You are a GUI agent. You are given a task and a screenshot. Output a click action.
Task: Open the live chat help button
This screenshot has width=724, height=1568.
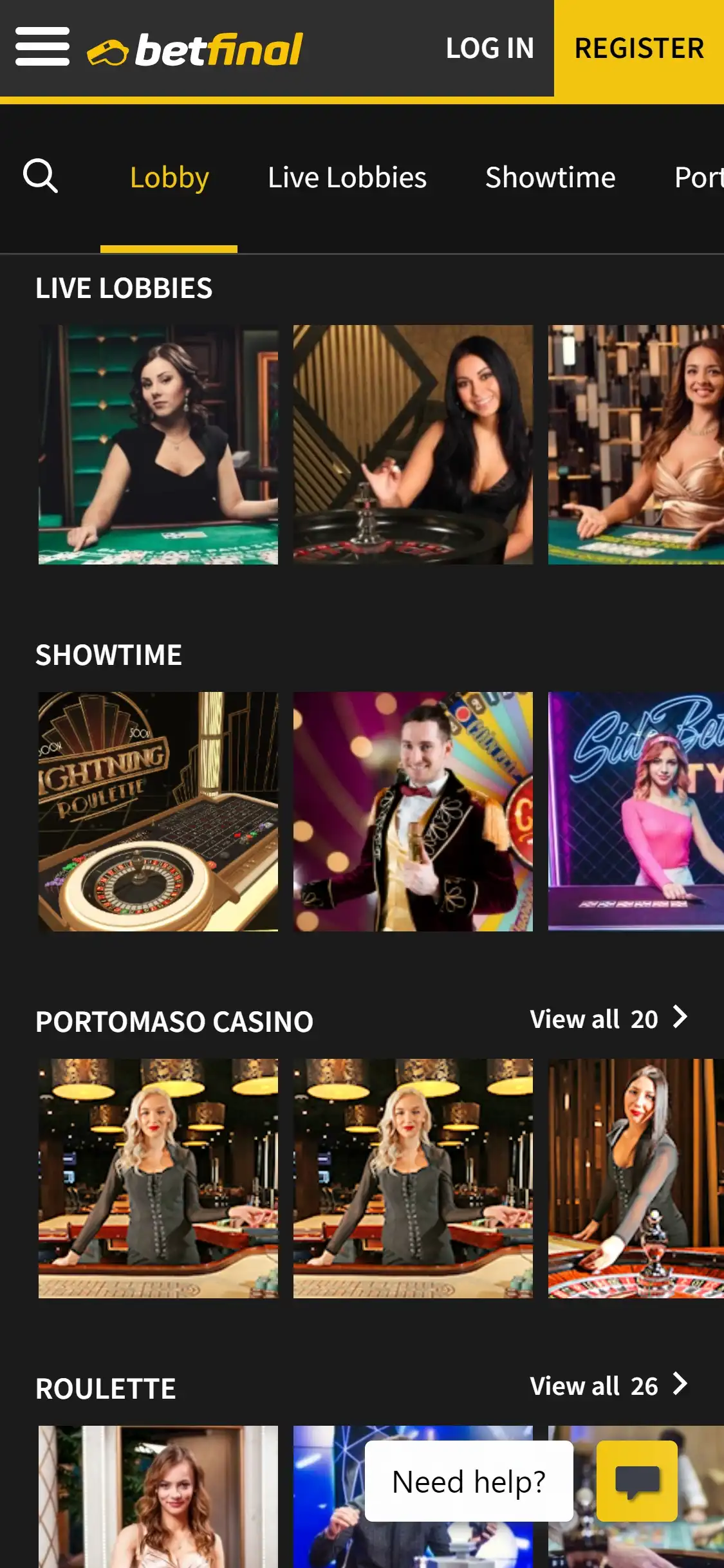point(636,1480)
